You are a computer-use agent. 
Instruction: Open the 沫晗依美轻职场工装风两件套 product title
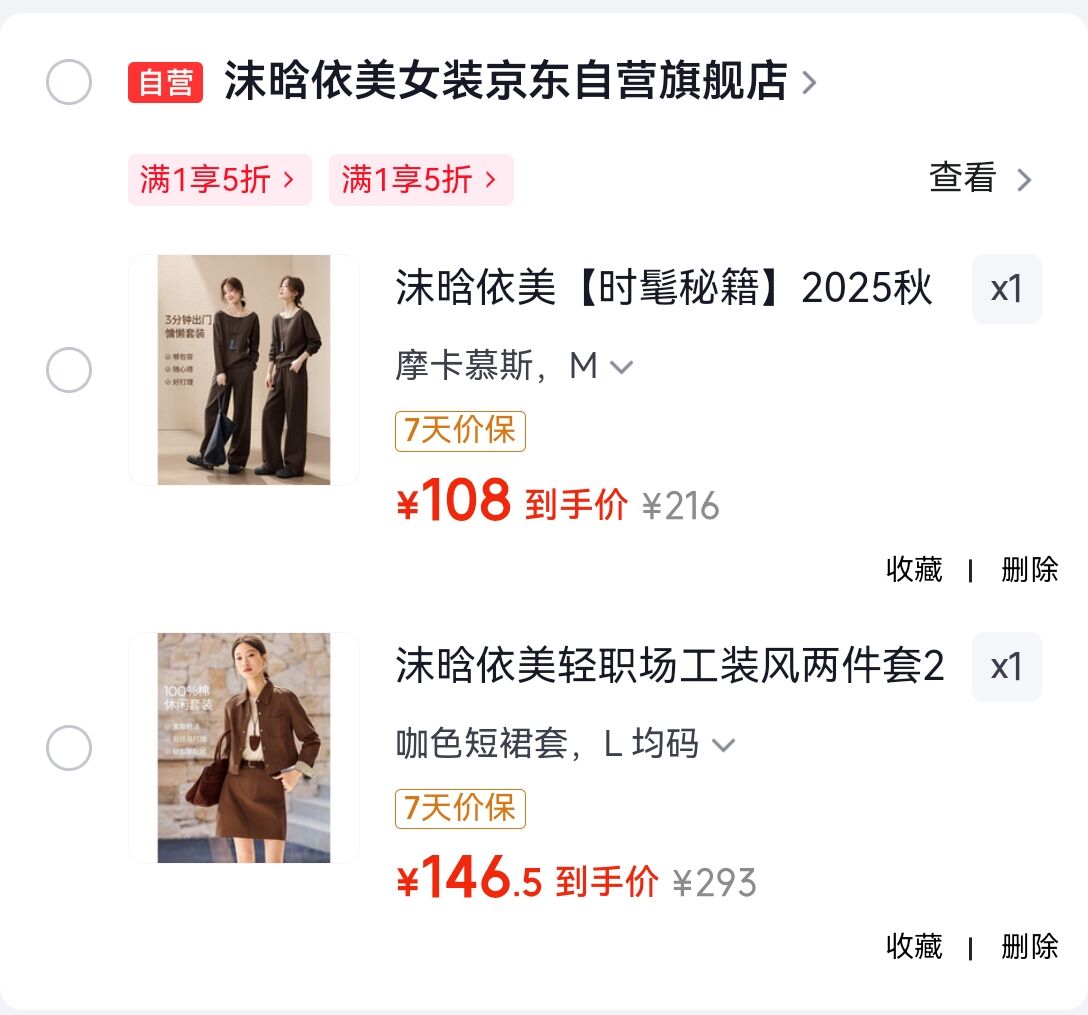coord(670,665)
